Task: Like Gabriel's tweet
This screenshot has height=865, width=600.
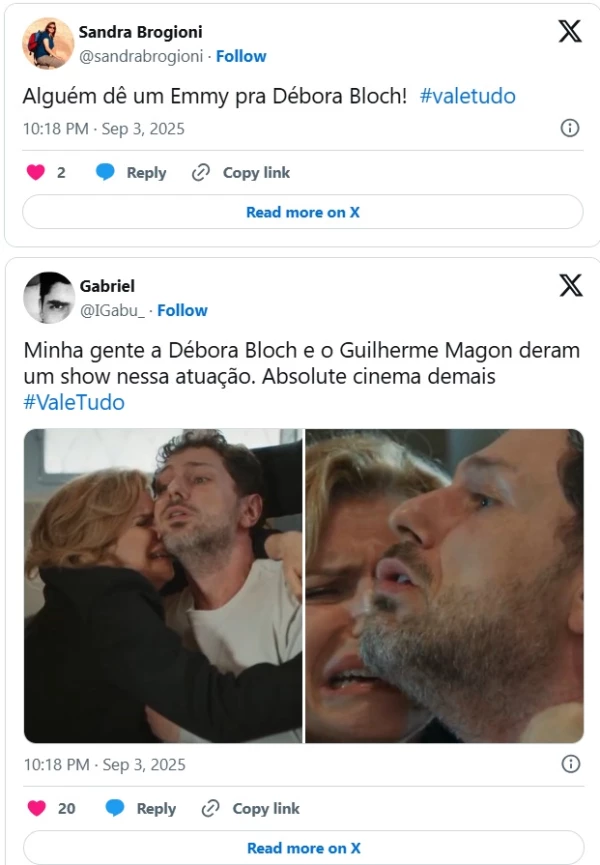Action: pos(36,808)
